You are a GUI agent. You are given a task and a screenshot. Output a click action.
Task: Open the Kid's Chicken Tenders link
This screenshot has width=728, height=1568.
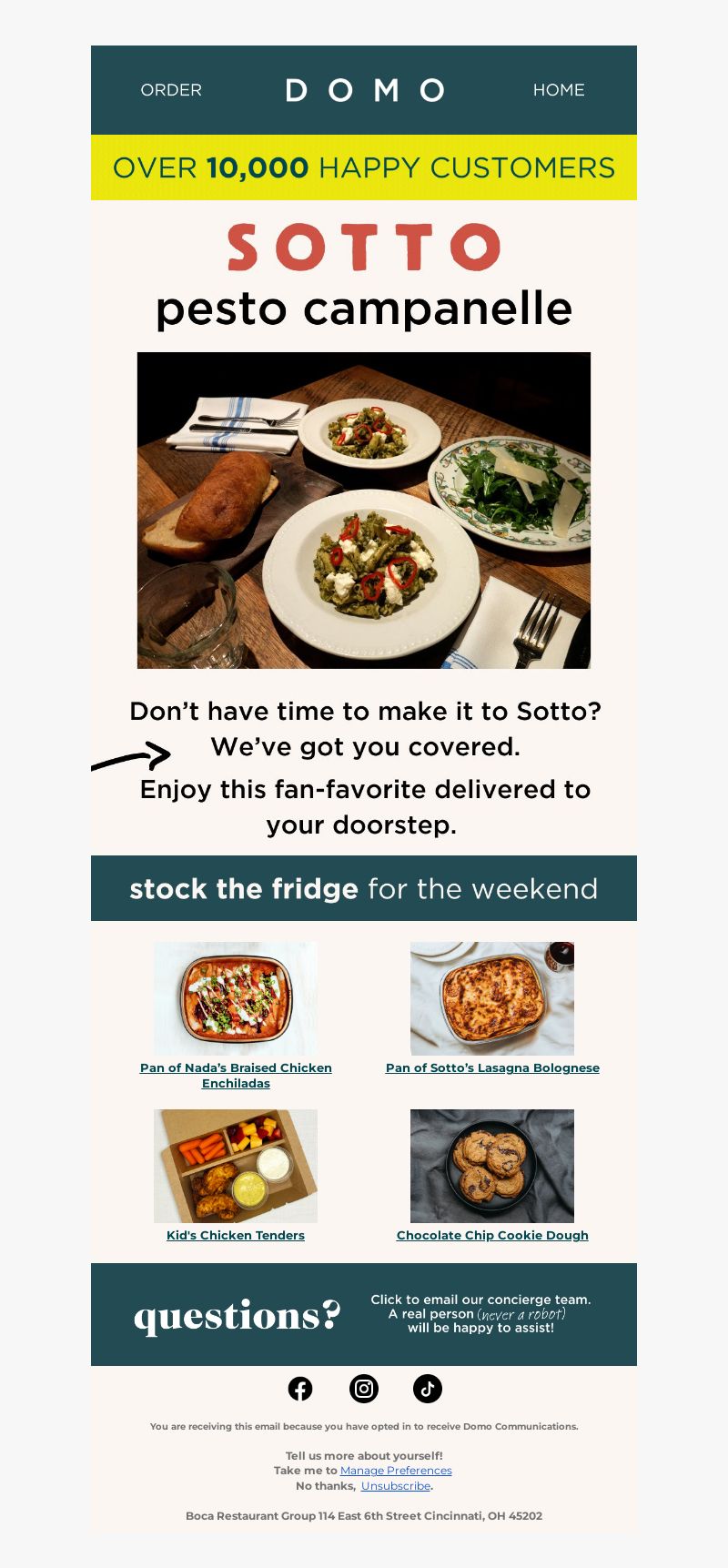click(x=236, y=1235)
